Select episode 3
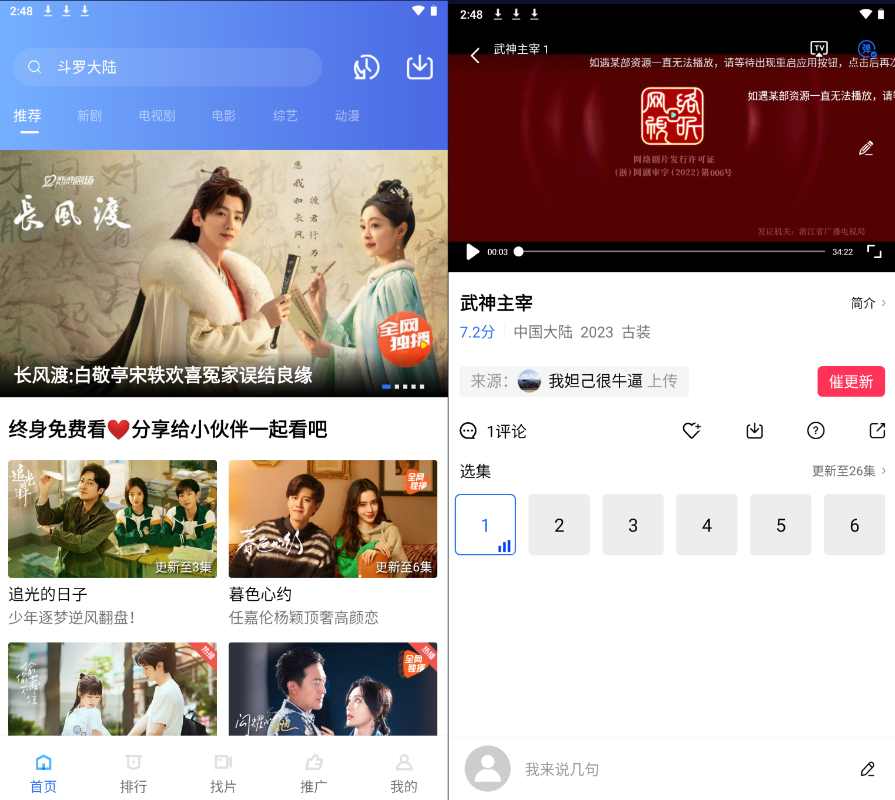This screenshot has height=800, width=895. pos(633,525)
